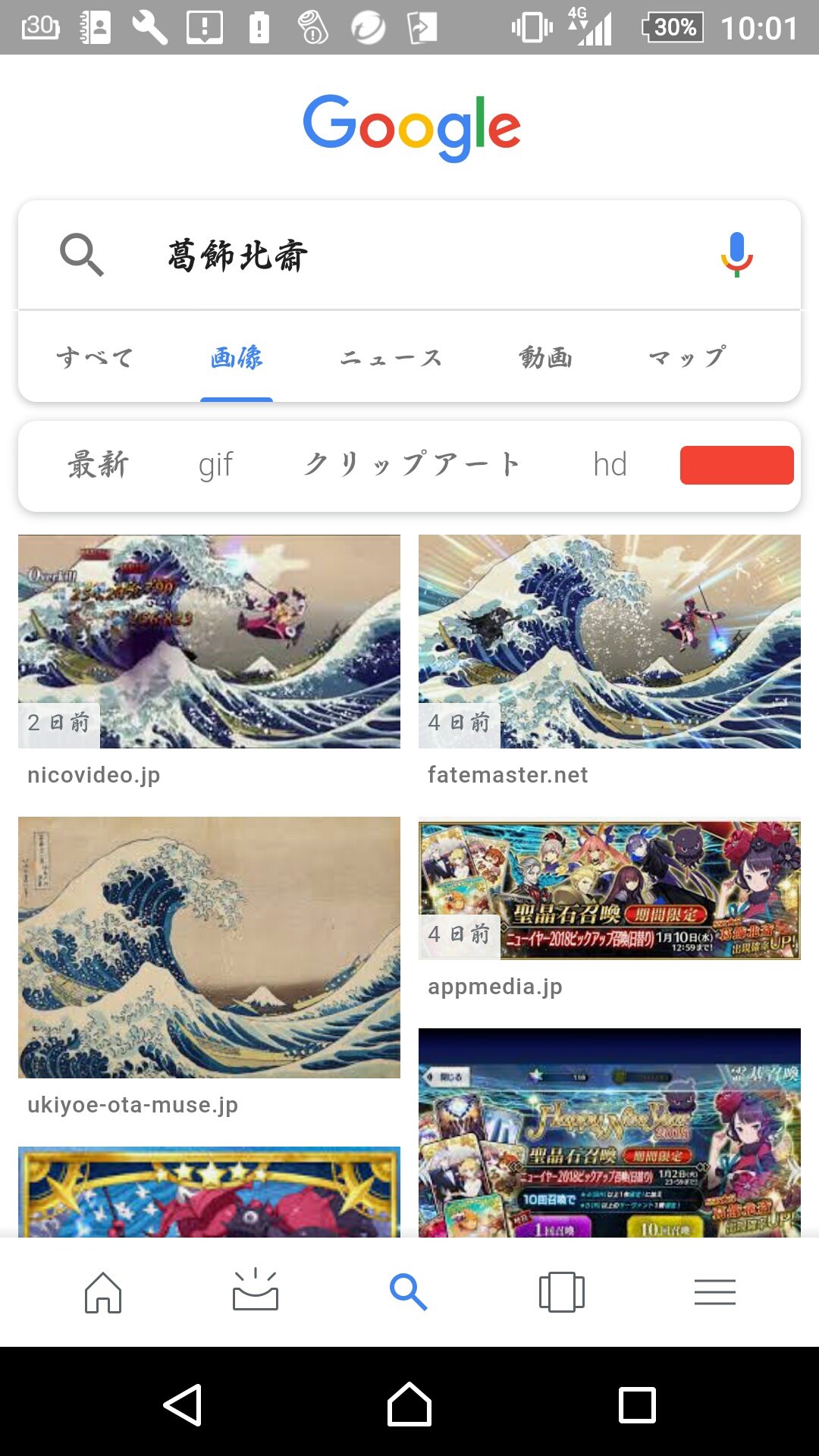Viewport: 819px width, 1456px height.
Task: Switch to the マップ tab
Action: [687, 357]
